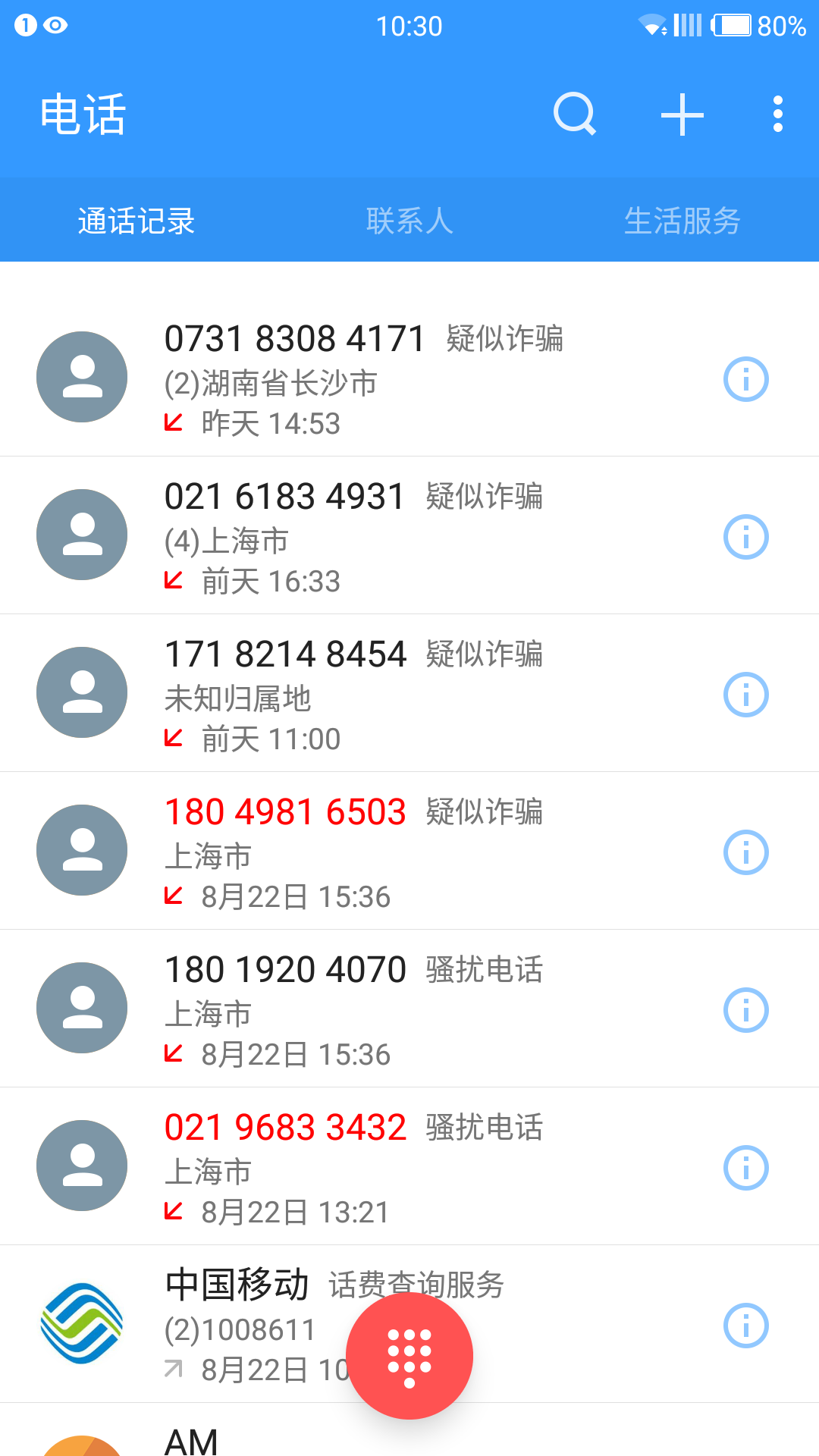Switch to the 生活服务 tab

click(x=682, y=221)
